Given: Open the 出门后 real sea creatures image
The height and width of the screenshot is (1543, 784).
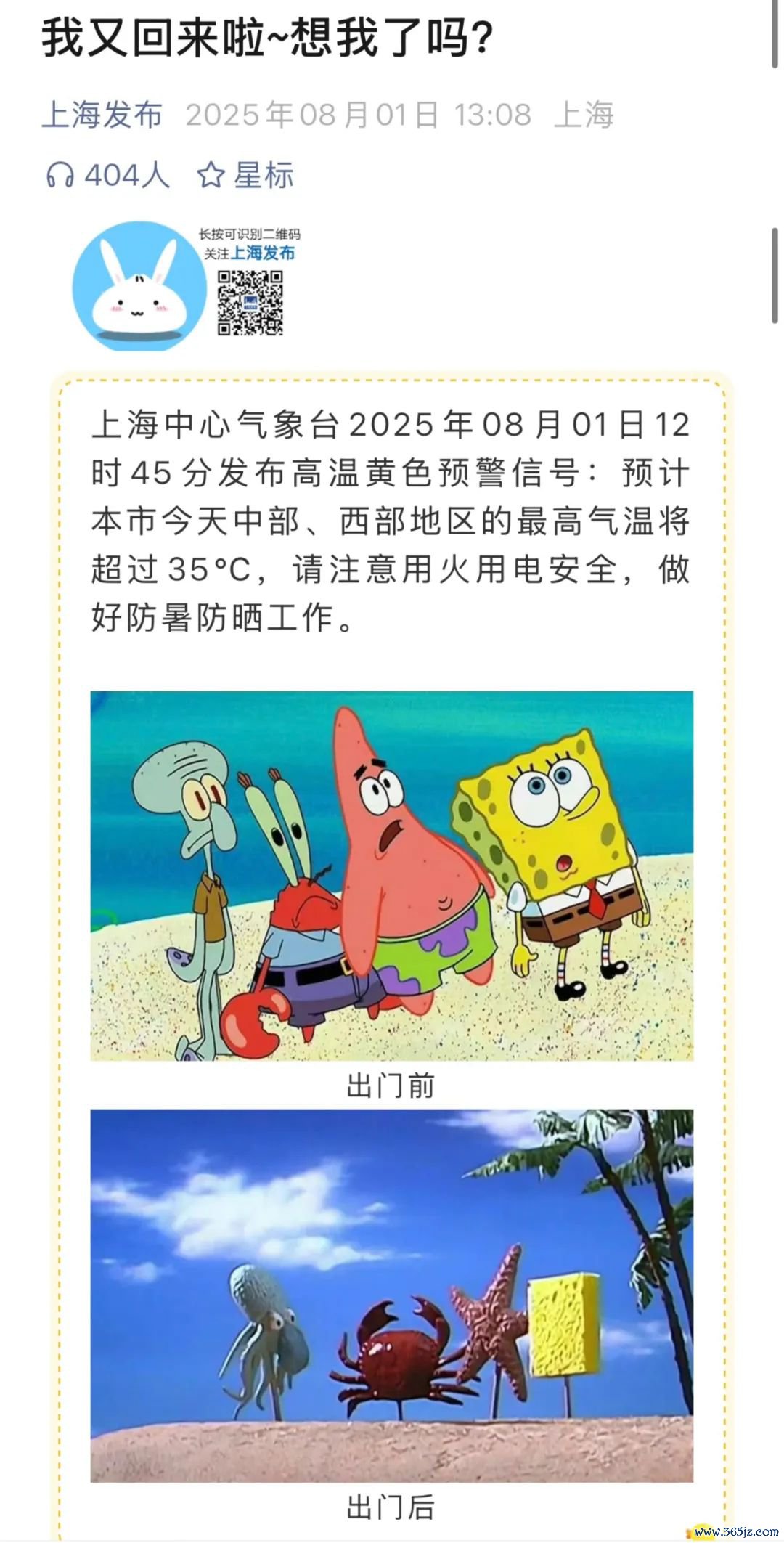Looking at the screenshot, I should [391, 1295].
